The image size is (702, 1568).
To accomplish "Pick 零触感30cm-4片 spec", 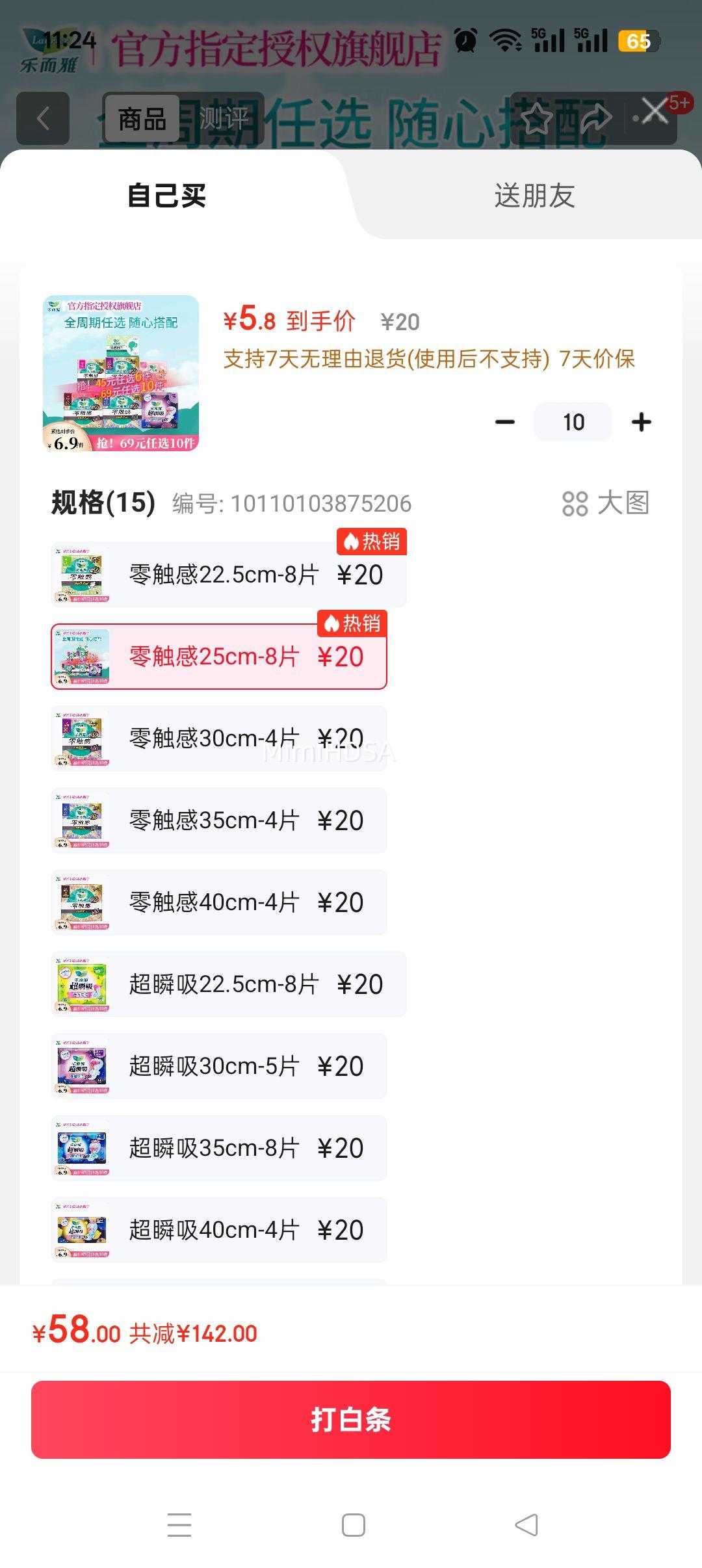I will point(218,738).
